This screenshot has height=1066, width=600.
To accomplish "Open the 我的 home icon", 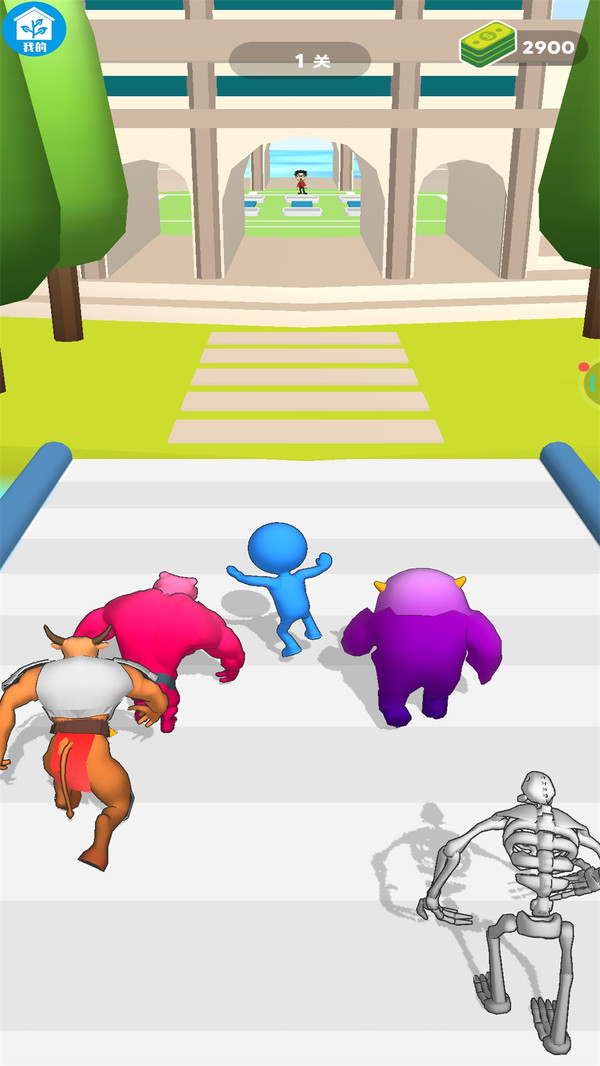I will [33, 29].
